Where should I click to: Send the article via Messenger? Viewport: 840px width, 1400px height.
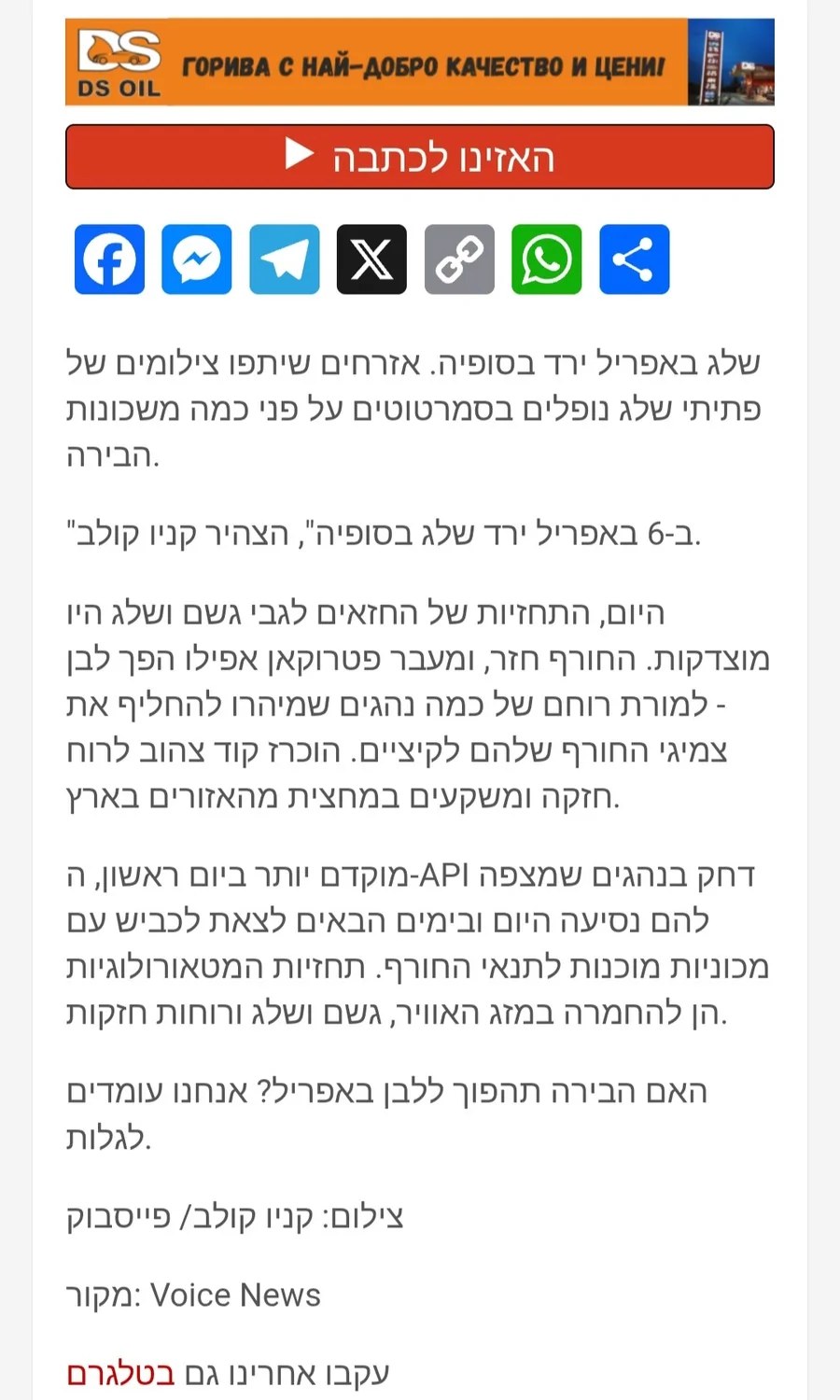197,259
